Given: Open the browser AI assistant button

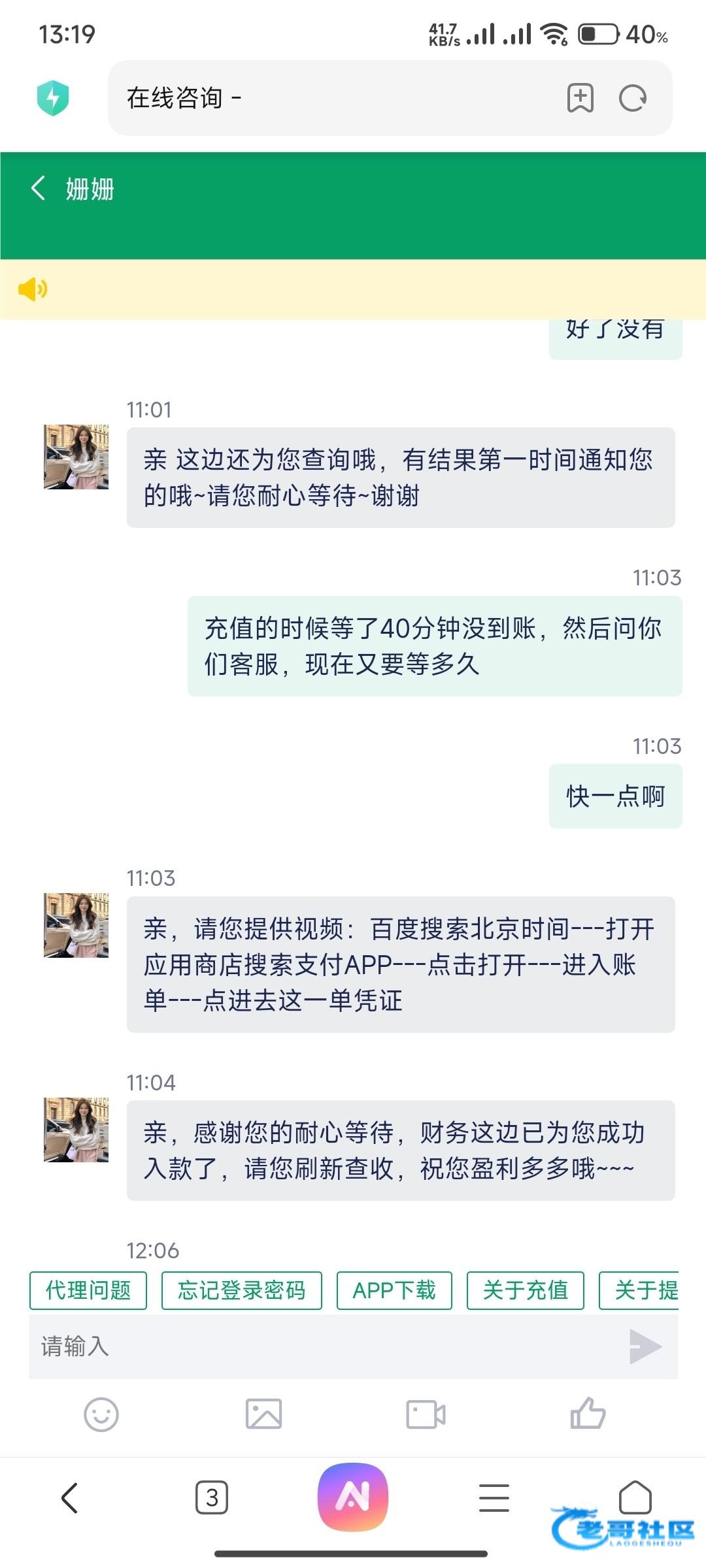Looking at the screenshot, I should (x=353, y=1497).
